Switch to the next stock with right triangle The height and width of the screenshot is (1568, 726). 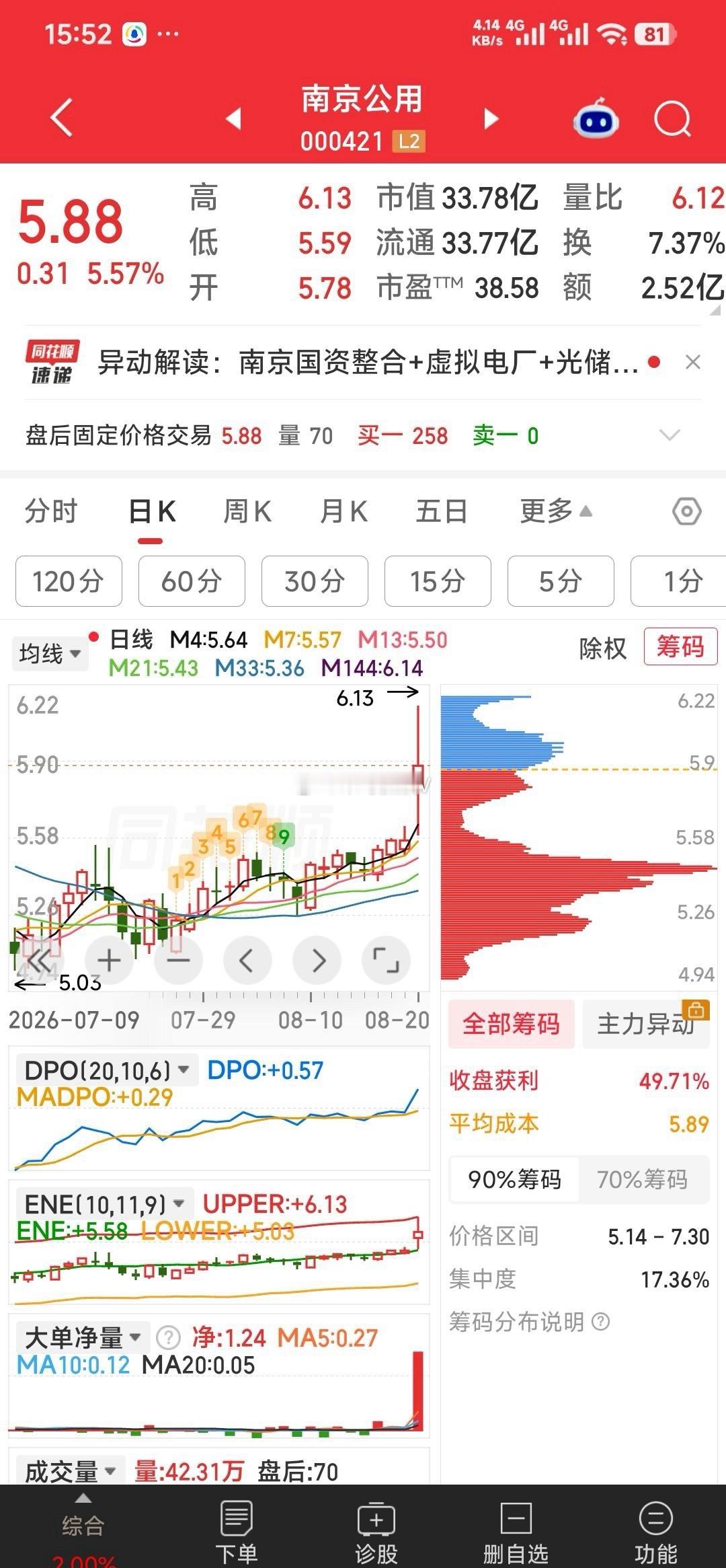coord(491,119)
